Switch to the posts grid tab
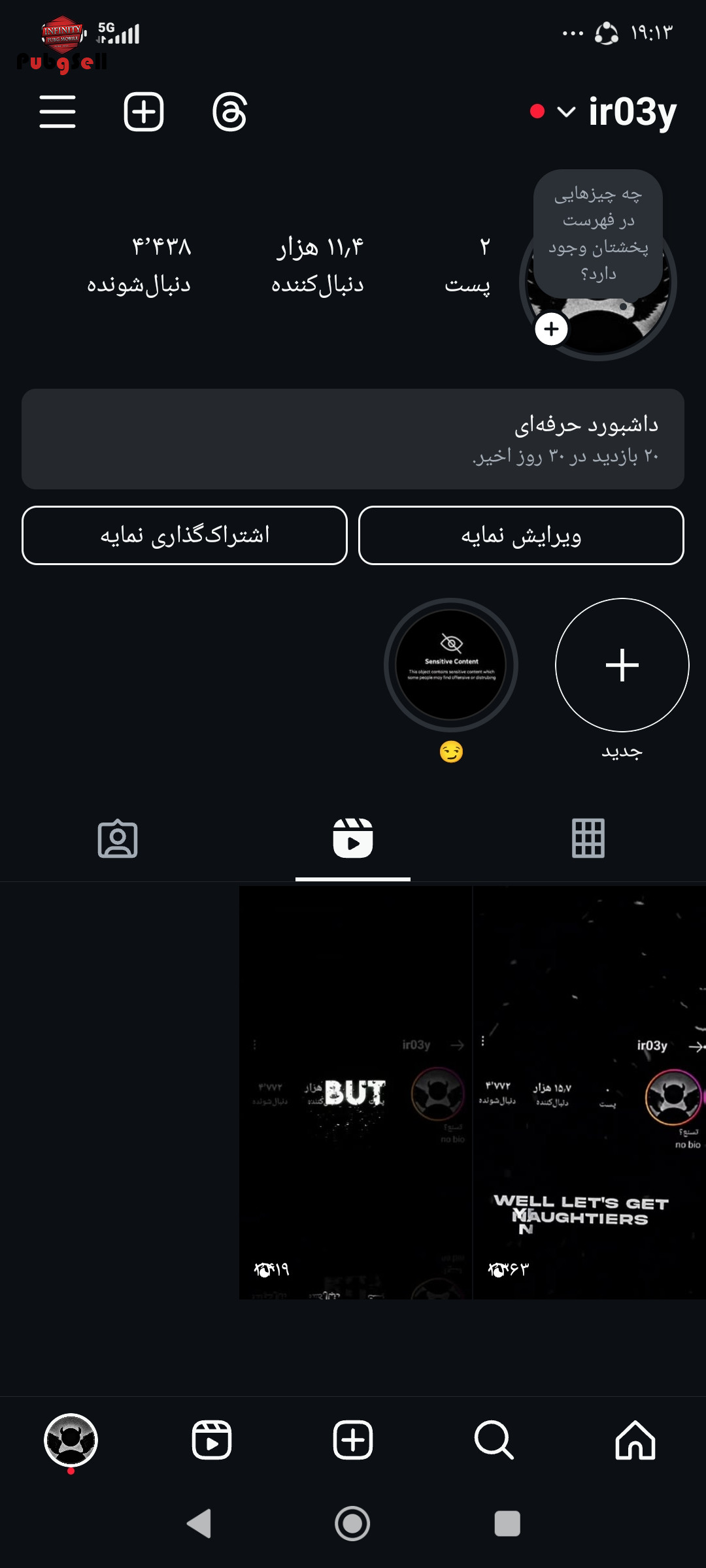Image resolution: width=706 pixels, height=1568 pixels. [x=588, y=838]
